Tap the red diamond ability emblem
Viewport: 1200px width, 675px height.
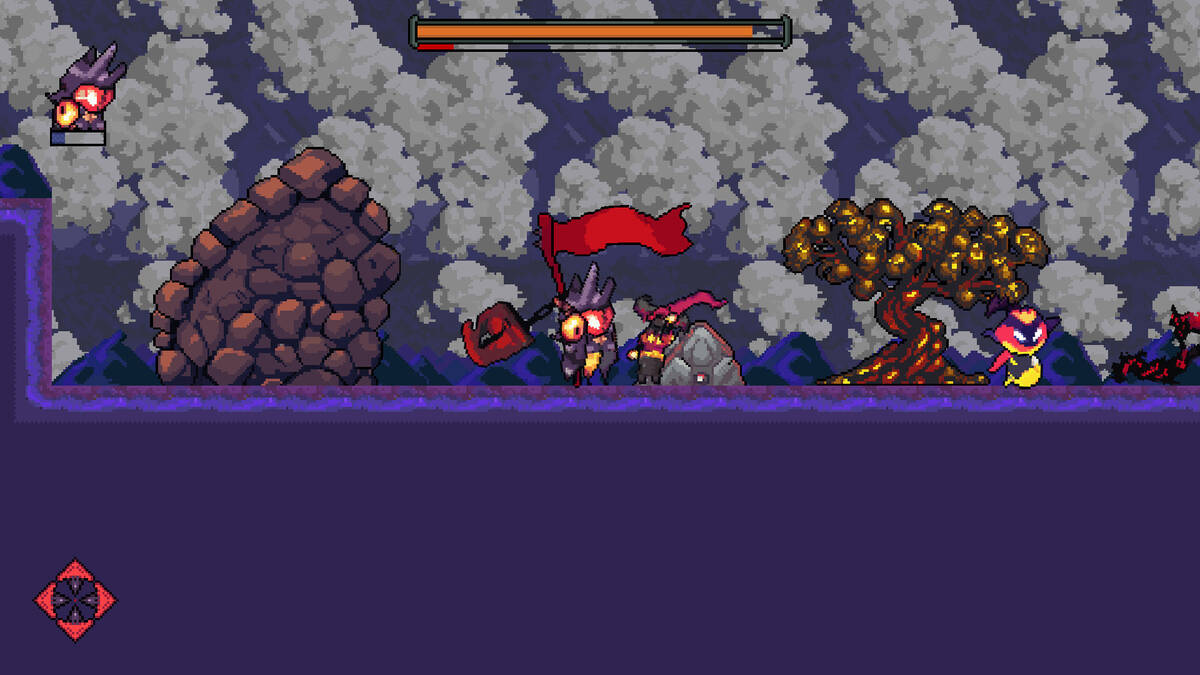75,599
